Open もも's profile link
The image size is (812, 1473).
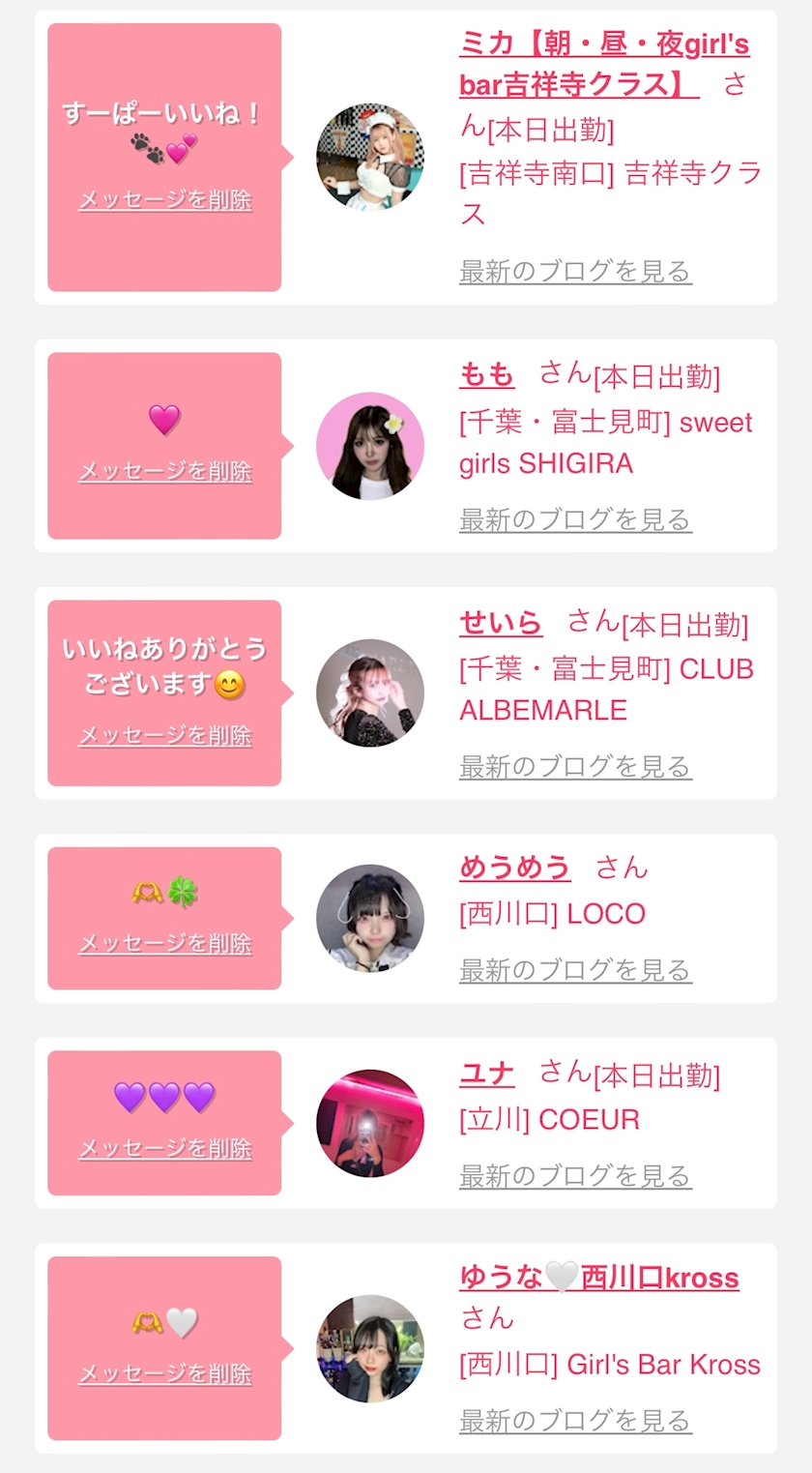pos(486,374)
